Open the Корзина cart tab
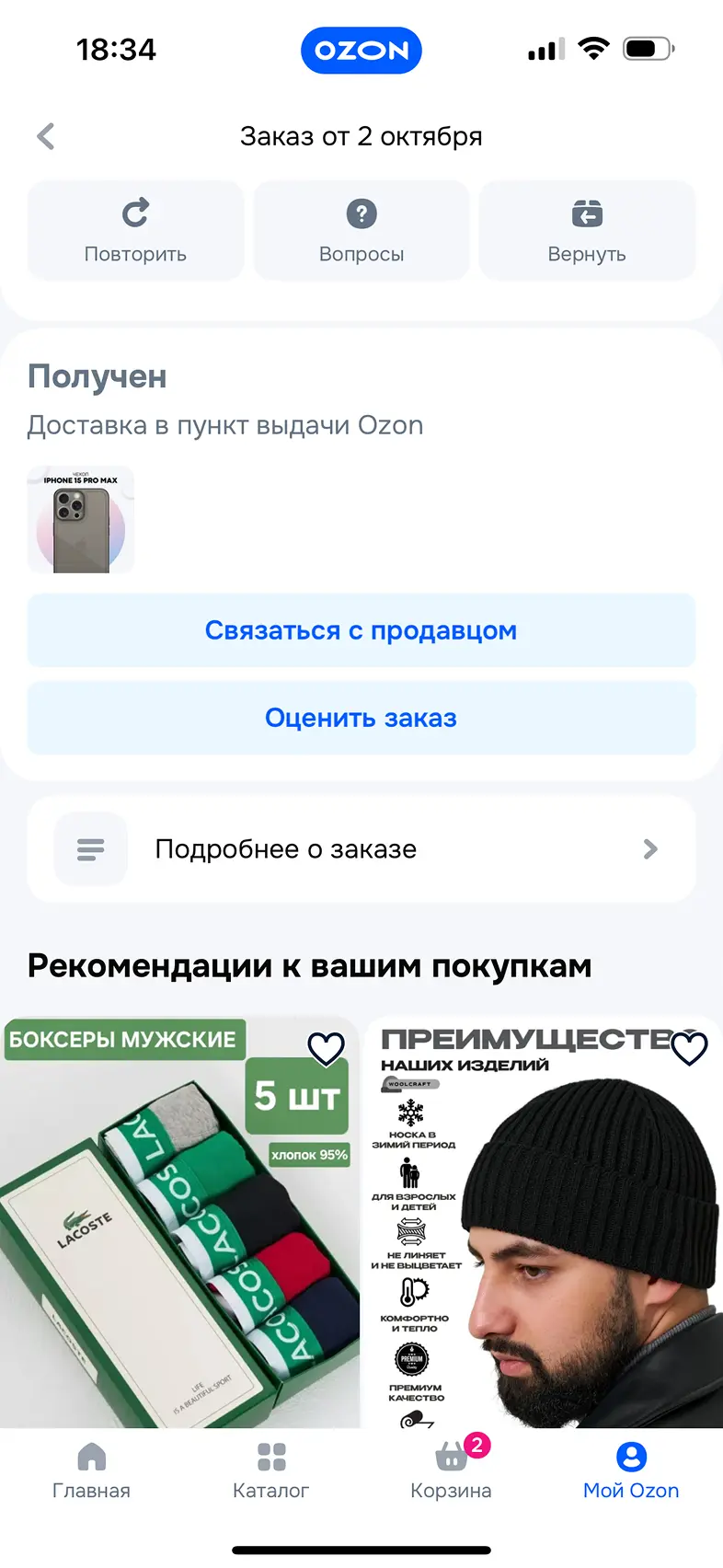Image resolution: width=723 pixels, height=1568 pixels. (451, 1470)
